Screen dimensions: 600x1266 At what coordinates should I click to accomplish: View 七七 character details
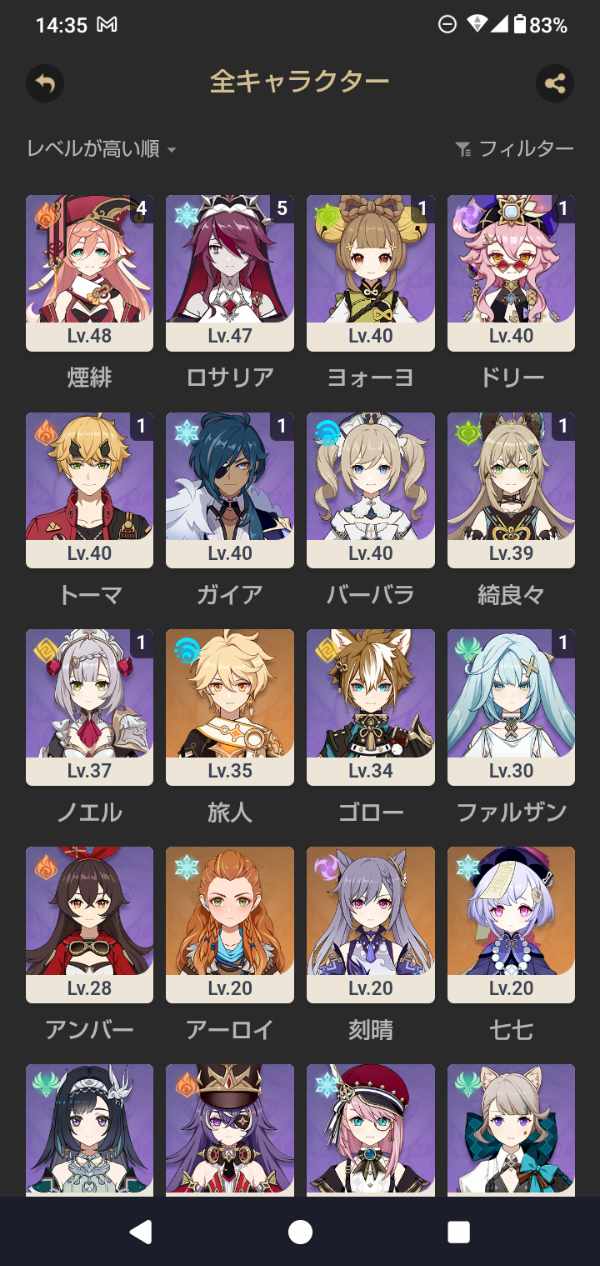[x=511, y=925]
